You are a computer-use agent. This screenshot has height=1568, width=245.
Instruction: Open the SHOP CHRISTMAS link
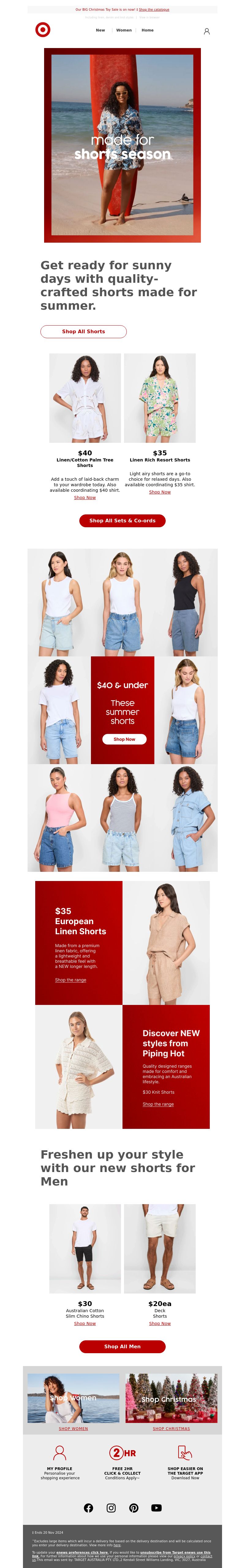pyautogui.click(x=171, y=1428)
